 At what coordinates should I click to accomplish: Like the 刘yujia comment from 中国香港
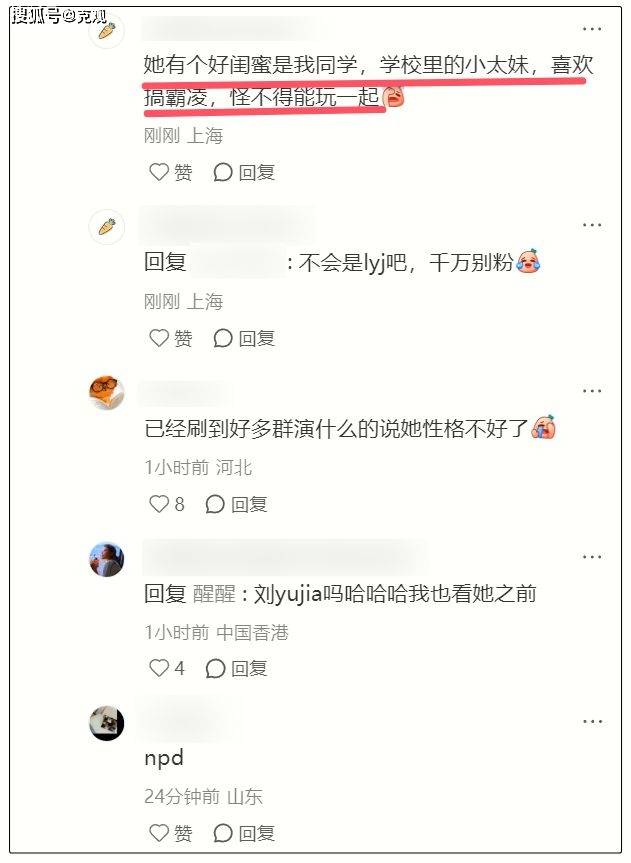click(167, 668)
